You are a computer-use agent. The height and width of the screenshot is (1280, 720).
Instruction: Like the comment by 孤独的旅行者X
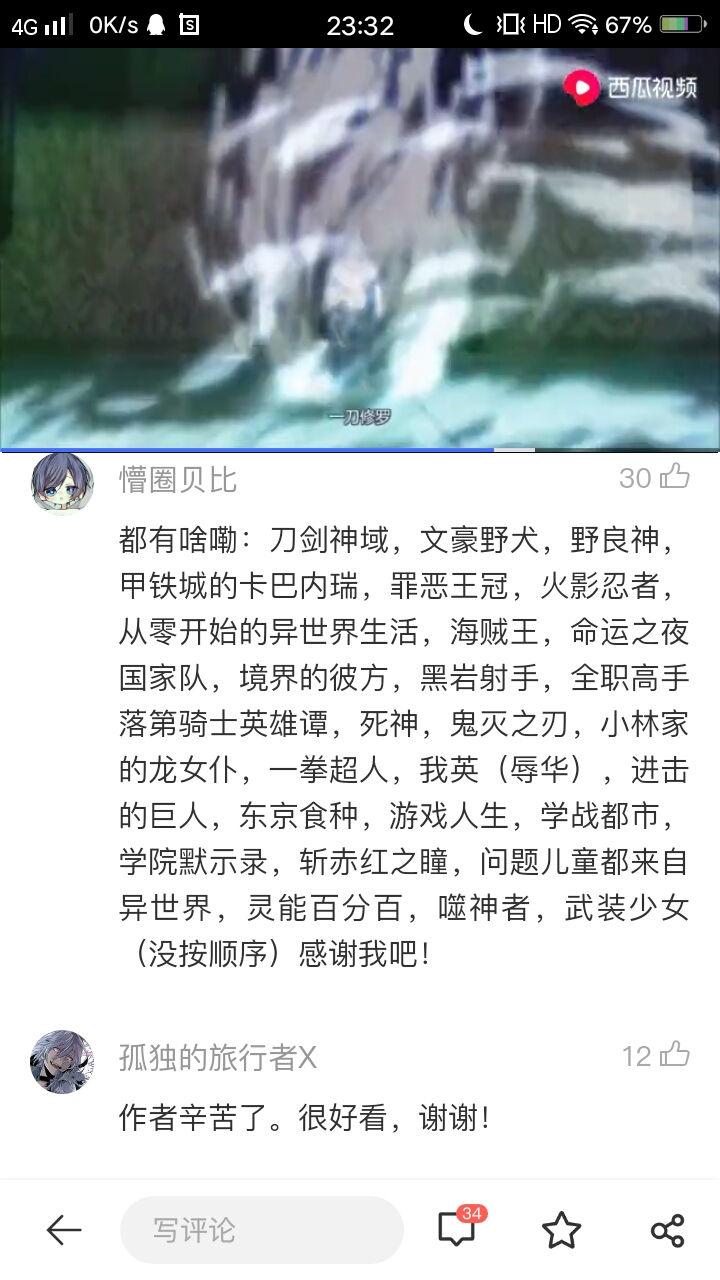tap(675, 1055)
